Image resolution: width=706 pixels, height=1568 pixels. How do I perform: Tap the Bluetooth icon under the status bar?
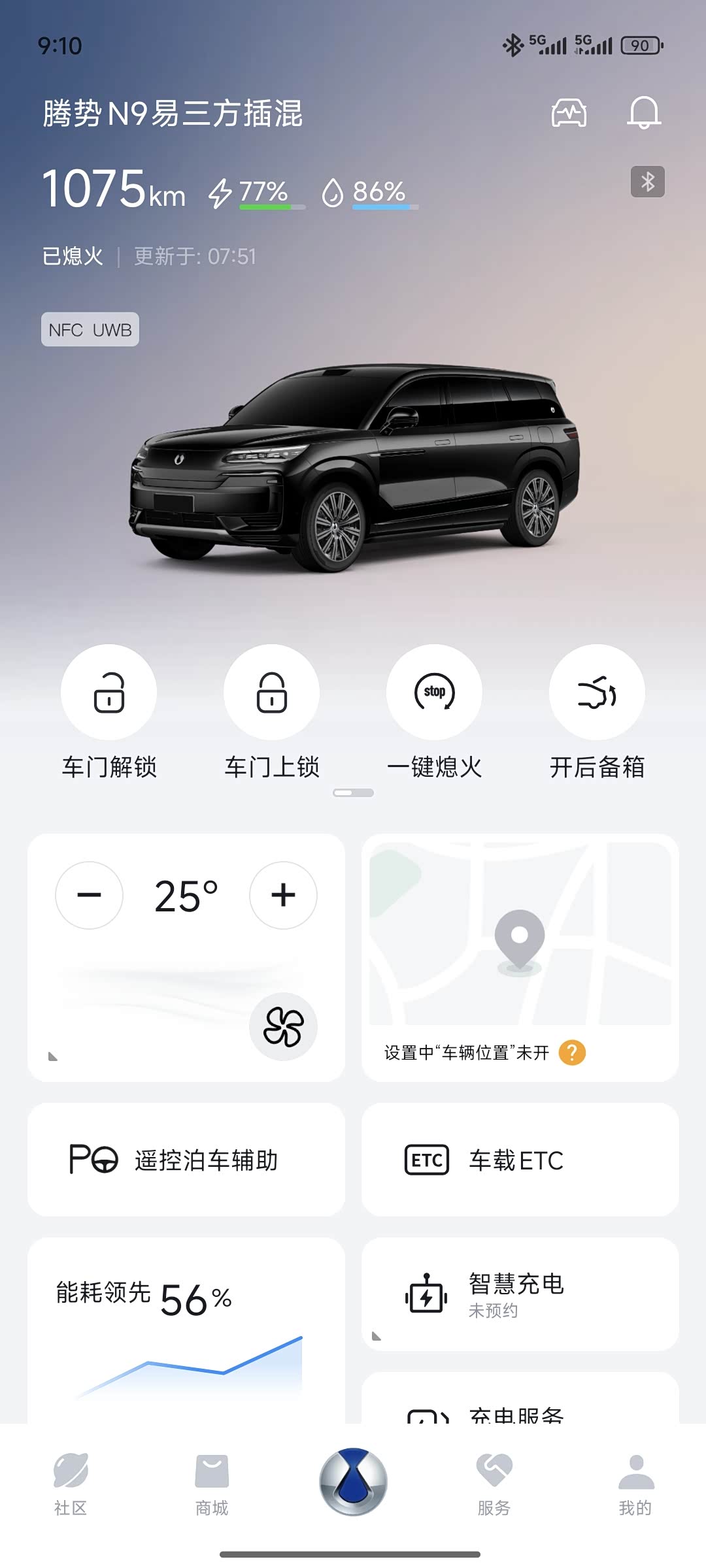(x=647, y=183)
